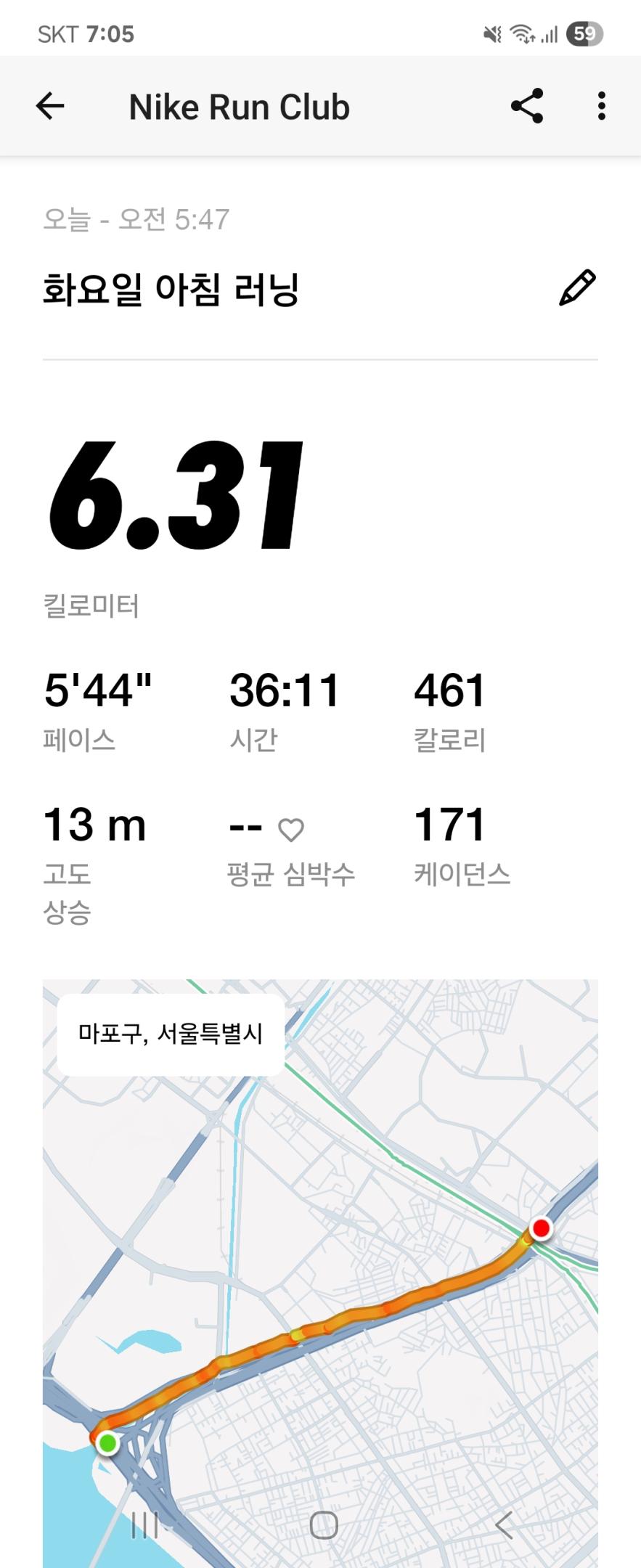Edit the run title 화요일 아침 러닝

pos(577,288)
